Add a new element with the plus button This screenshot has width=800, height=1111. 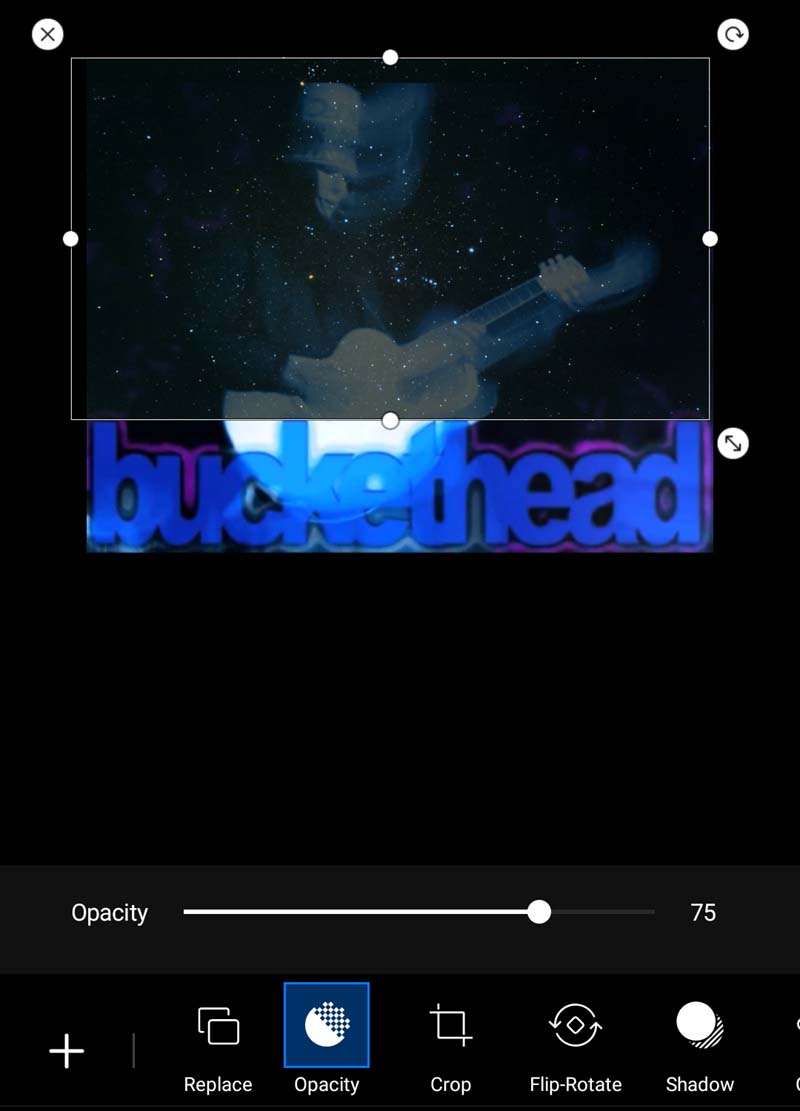[x=67, y=1051]
